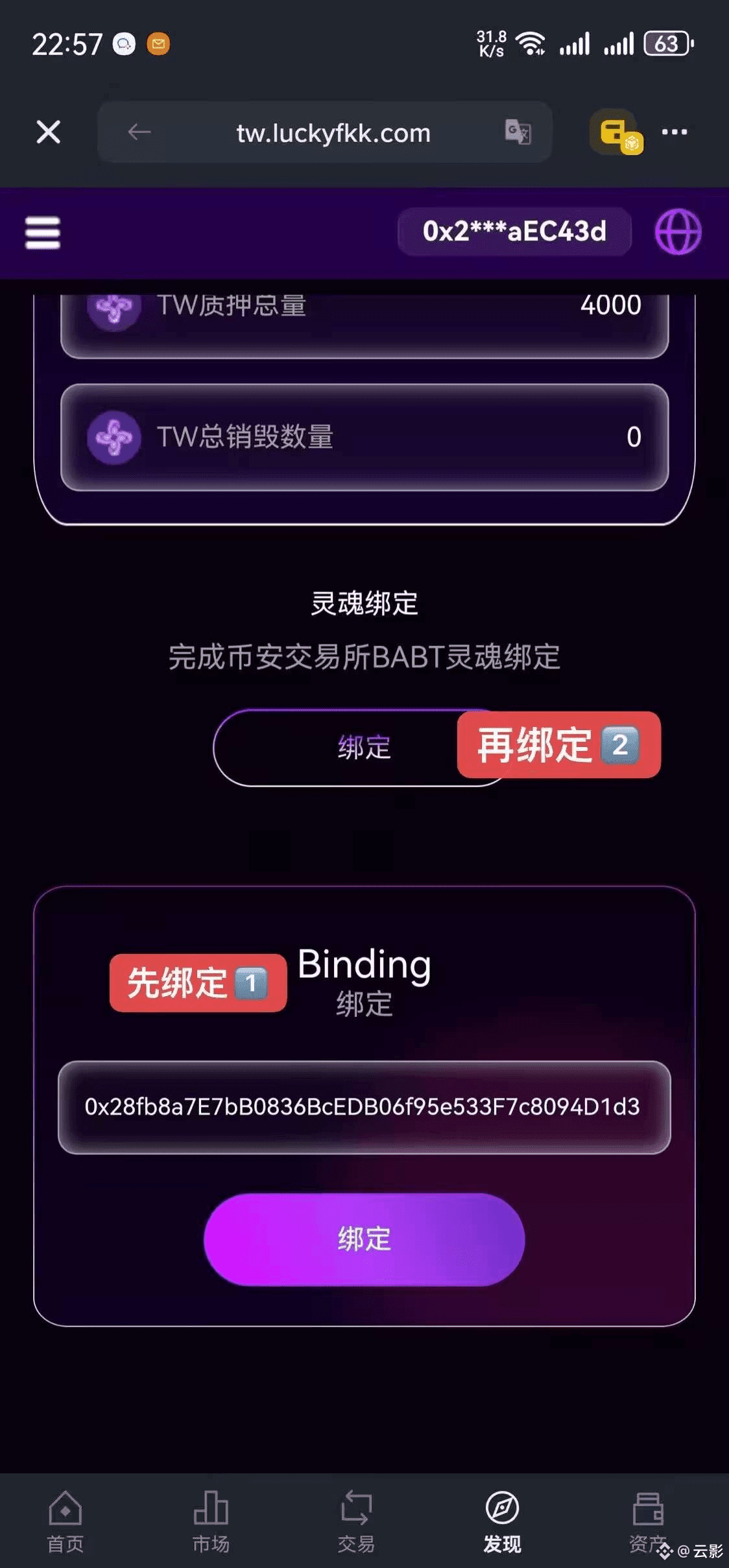Image resolution: width=729 pixels, height=1568 pixels.
Task: Open the hamburger drawer menu
Action: pos(43,233)
